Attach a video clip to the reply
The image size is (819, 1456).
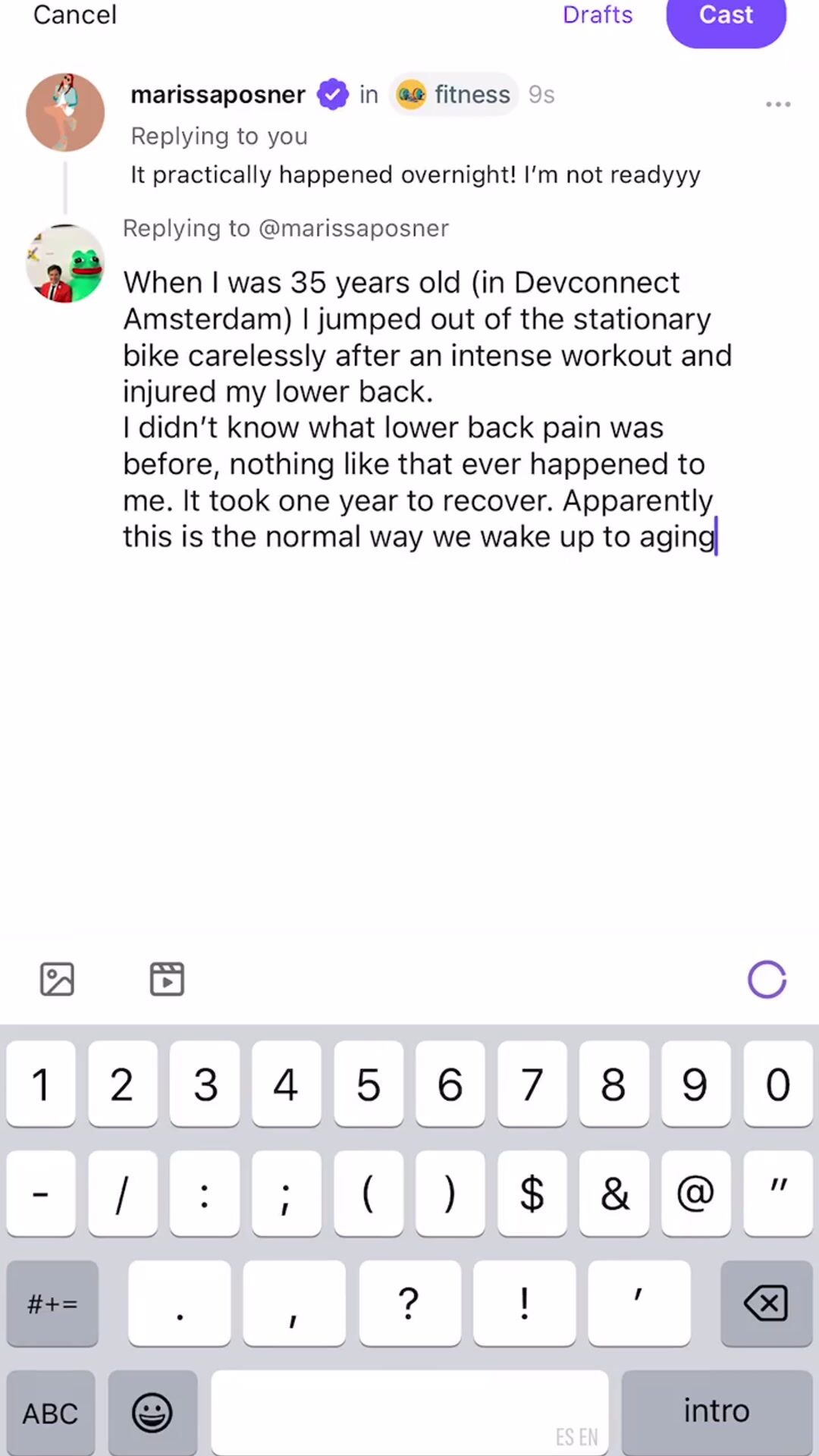click(167, 979)
